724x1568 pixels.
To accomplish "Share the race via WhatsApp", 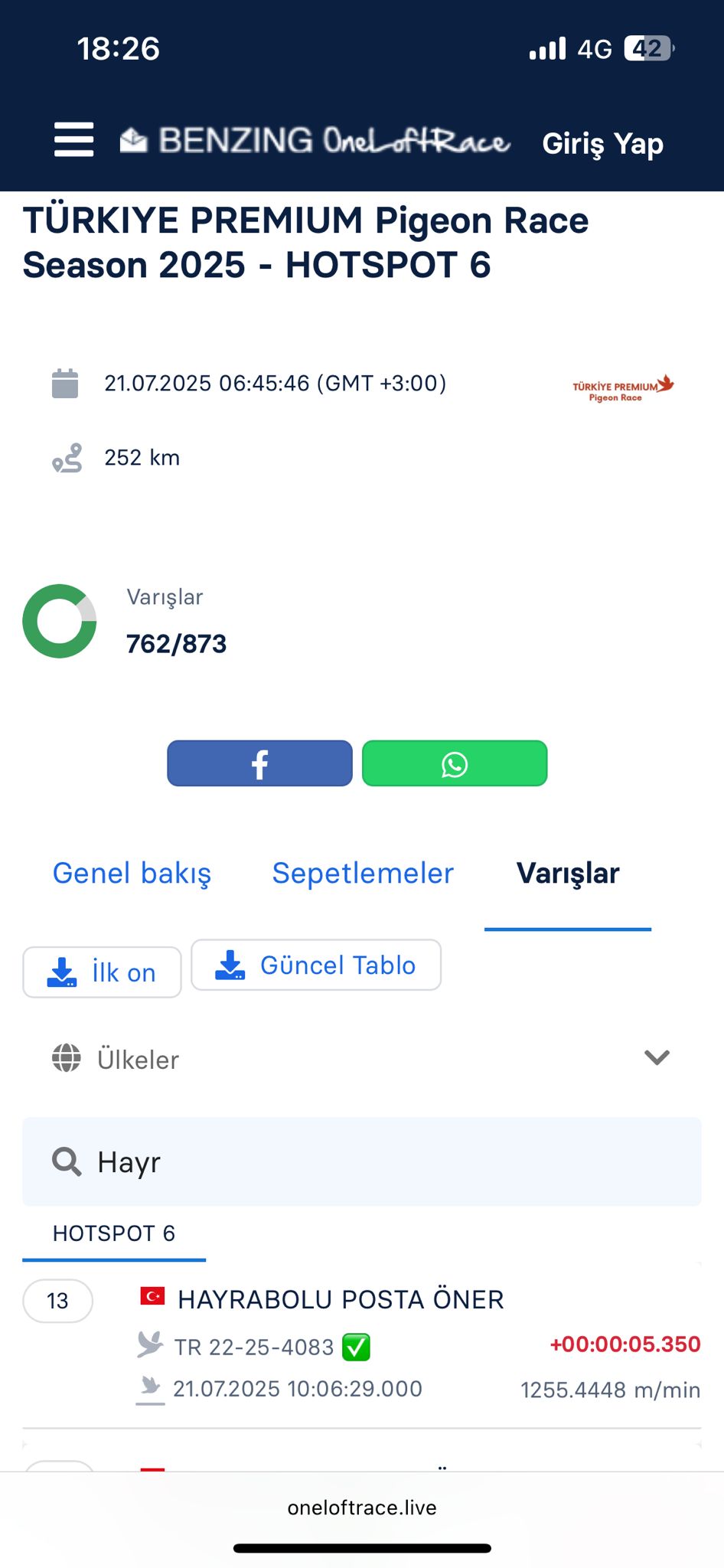I will pos(455,763).
